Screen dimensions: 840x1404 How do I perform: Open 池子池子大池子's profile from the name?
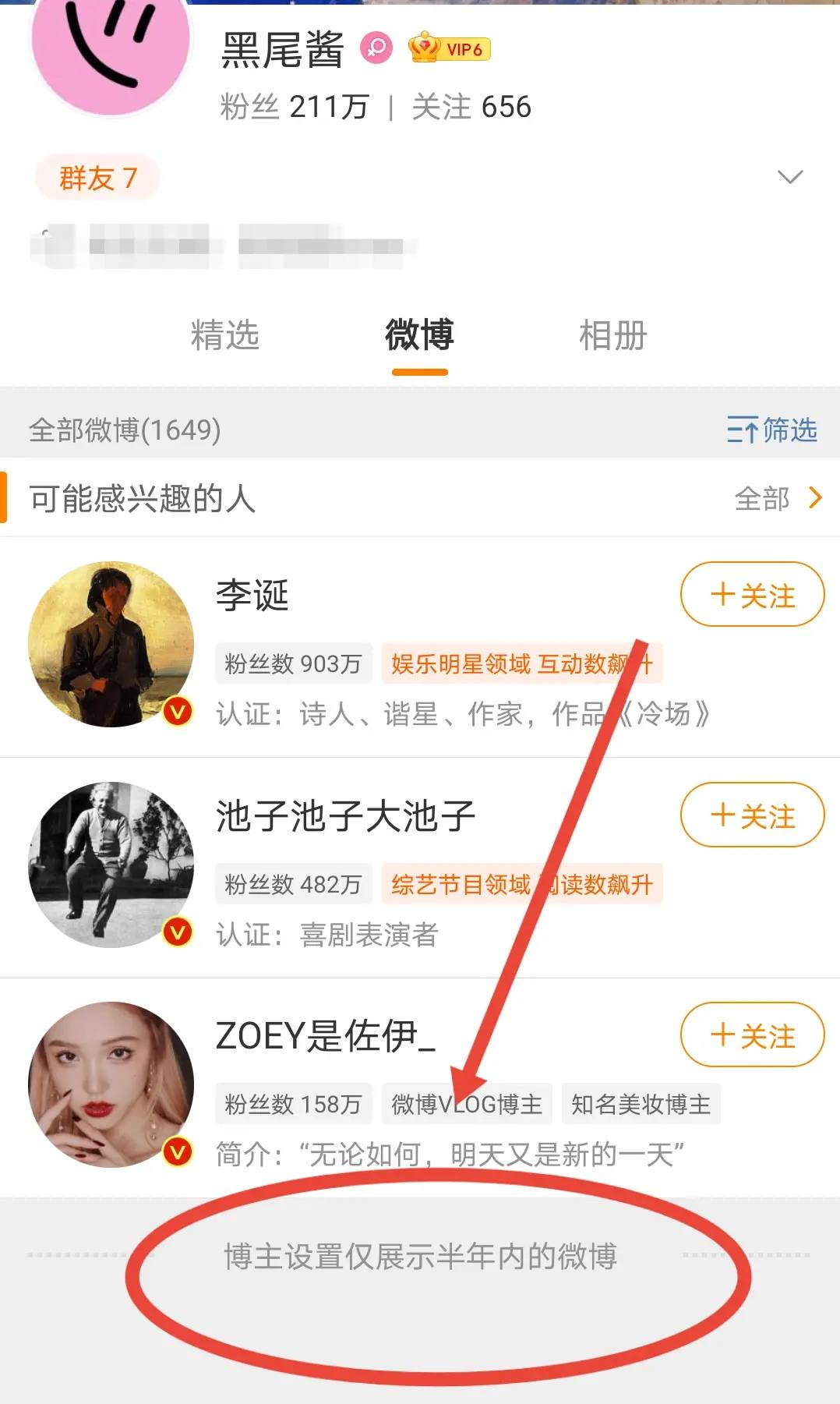[x=346, y=816]
